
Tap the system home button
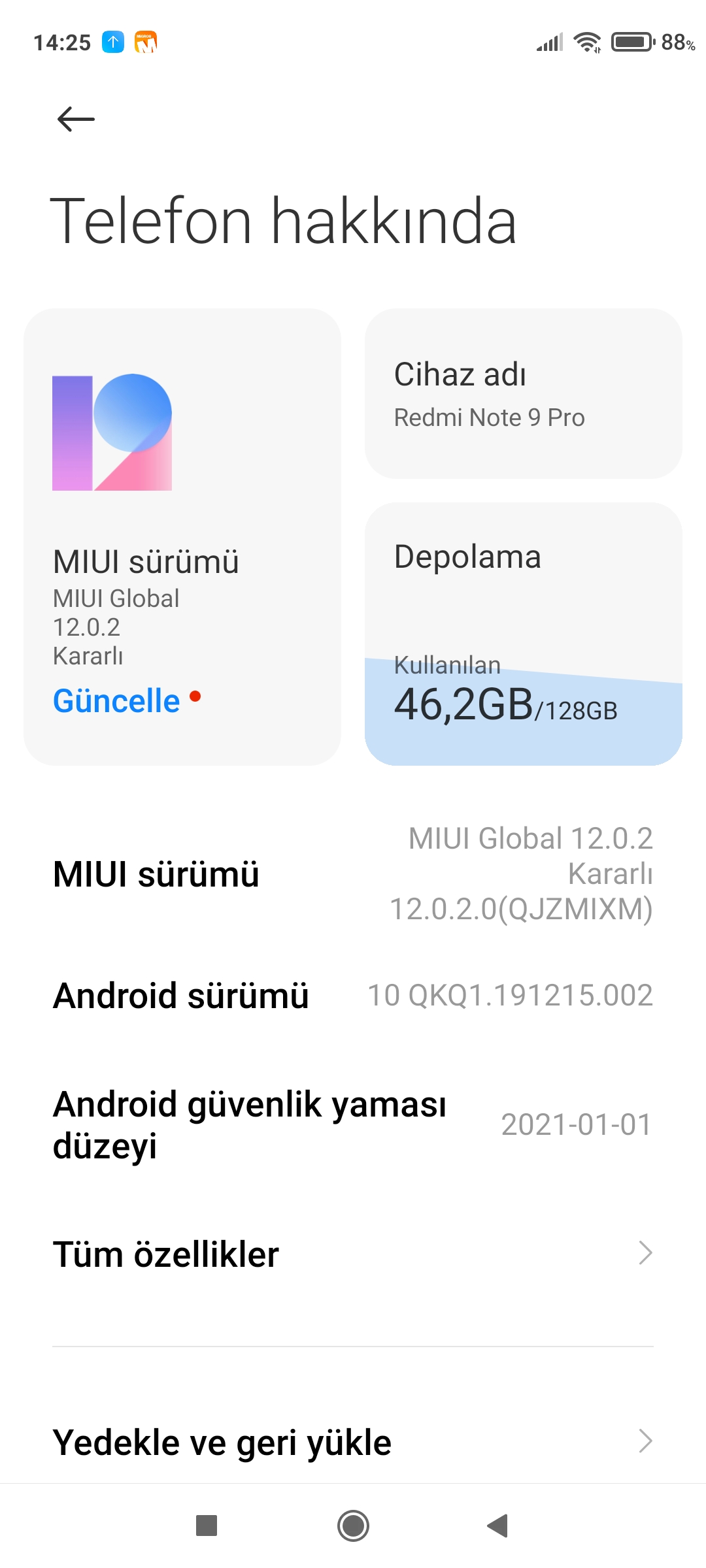[353, 1526]
